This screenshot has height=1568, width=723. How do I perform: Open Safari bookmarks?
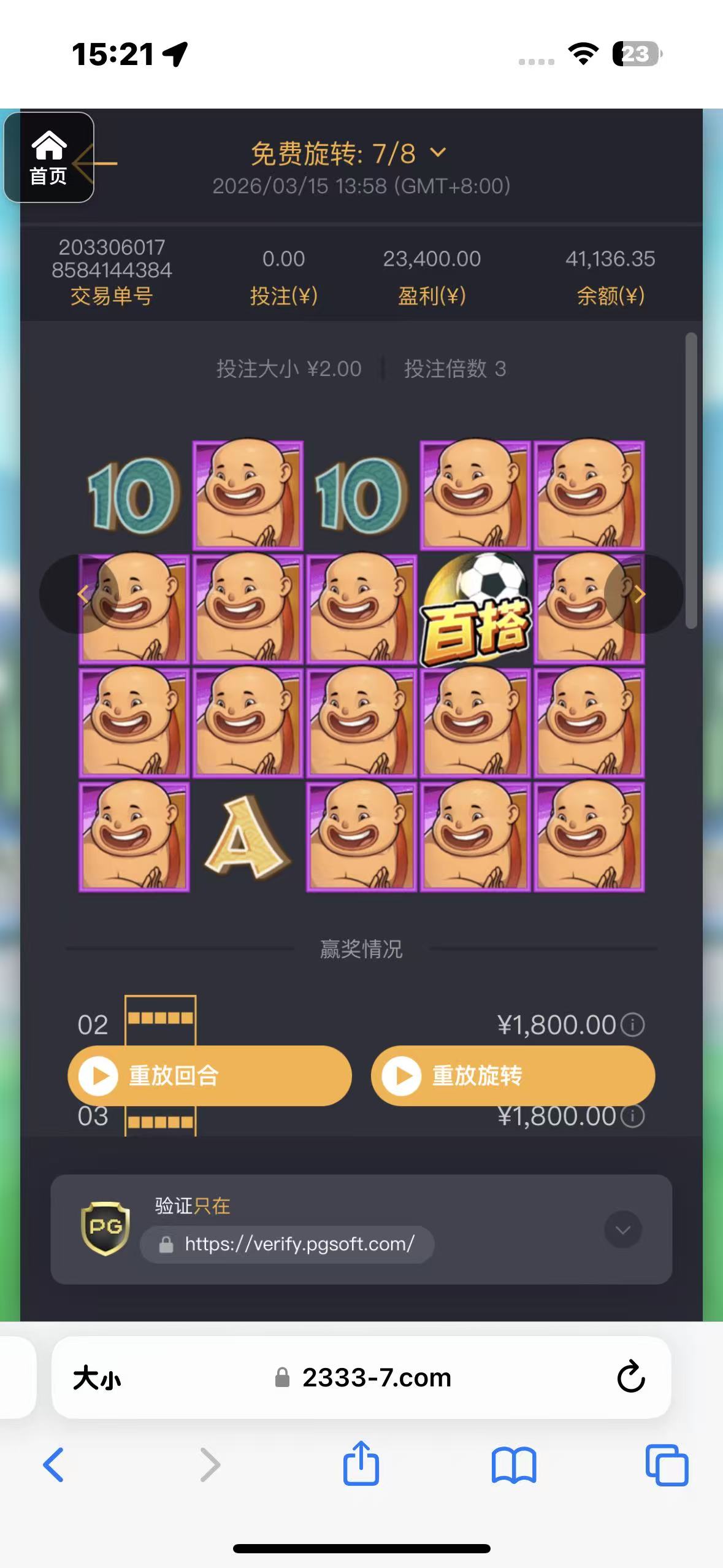click(513, 1465)
